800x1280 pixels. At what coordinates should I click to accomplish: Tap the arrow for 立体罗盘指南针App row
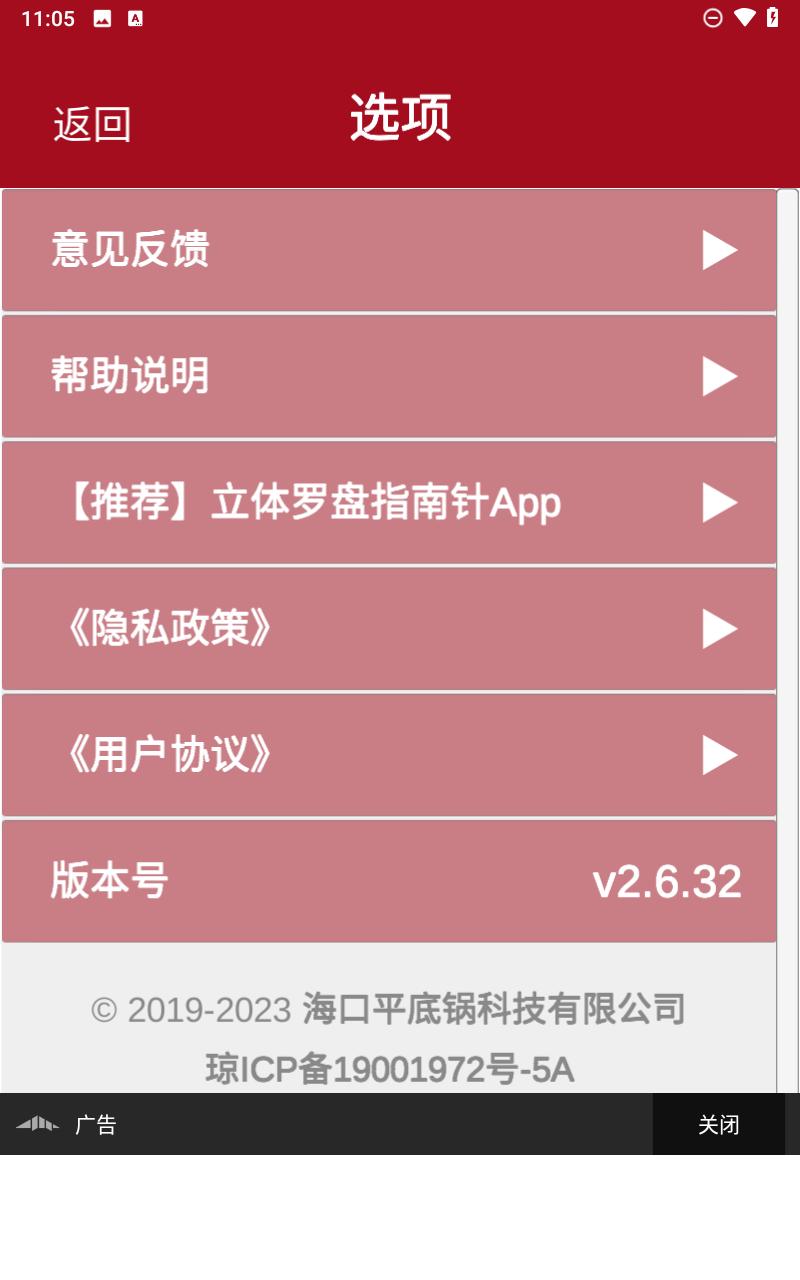[x=719, y=503]
